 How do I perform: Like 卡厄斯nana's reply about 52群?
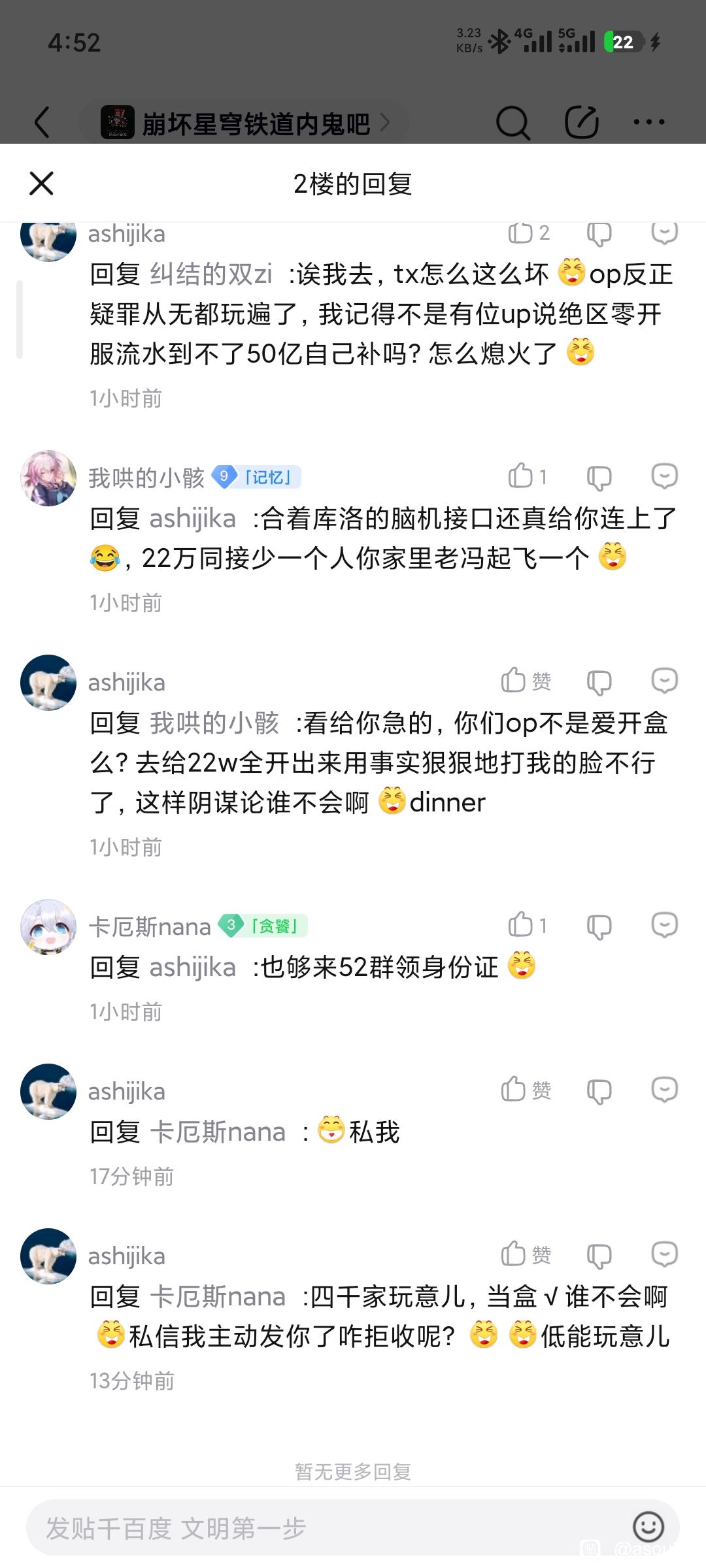click(522, 924)
